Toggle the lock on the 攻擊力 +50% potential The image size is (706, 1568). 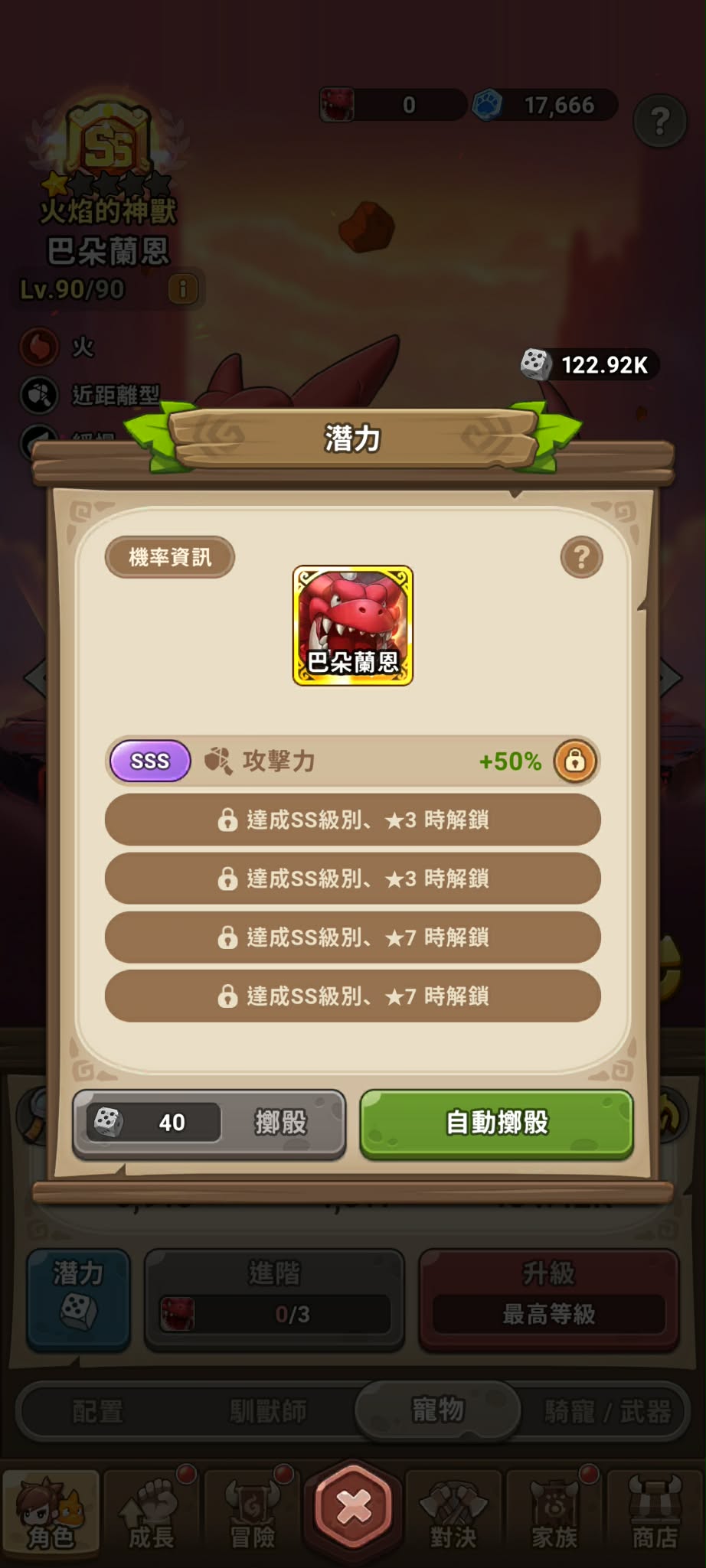[575, 761]
